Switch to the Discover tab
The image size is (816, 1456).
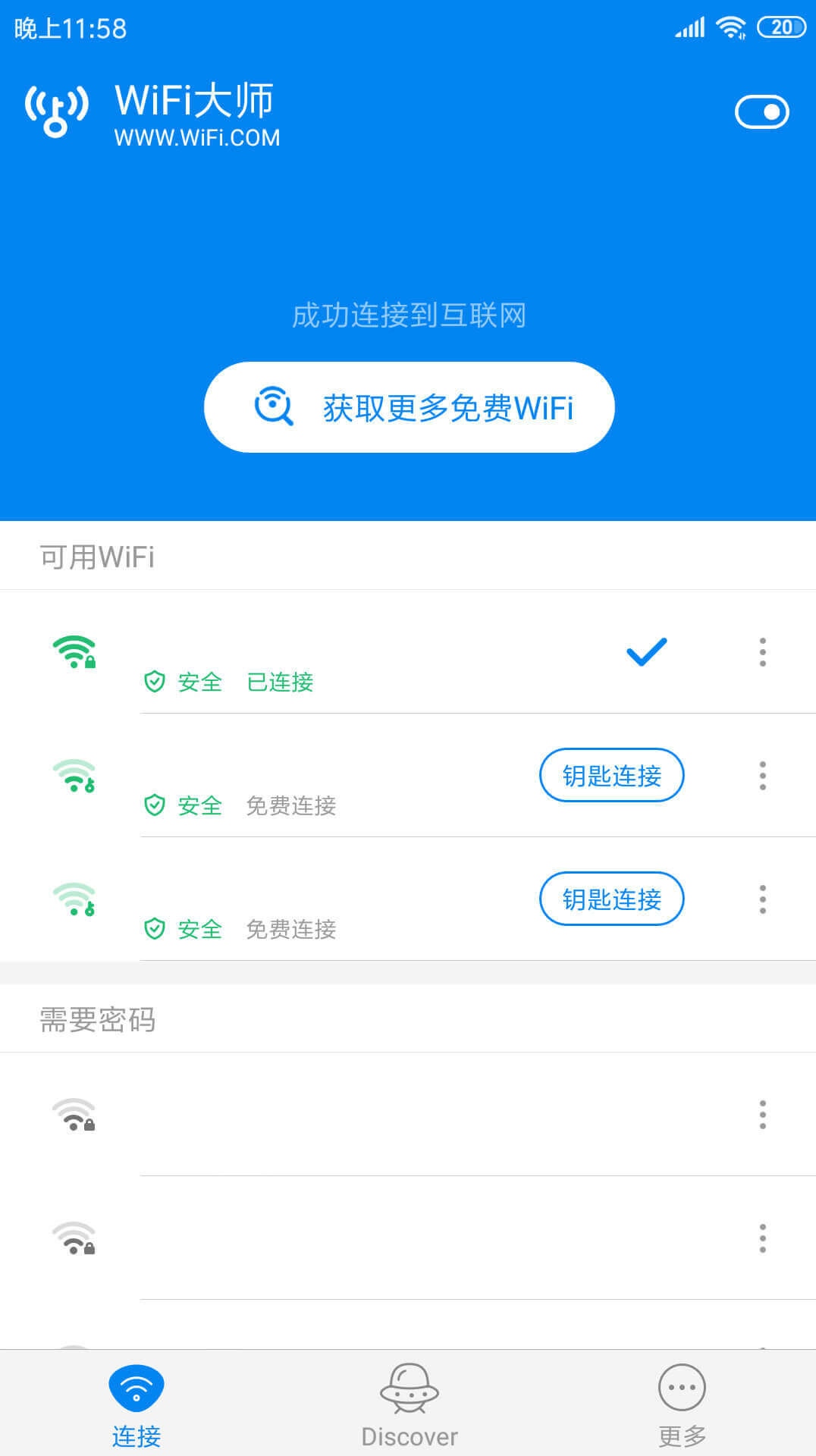[409, 1404]
